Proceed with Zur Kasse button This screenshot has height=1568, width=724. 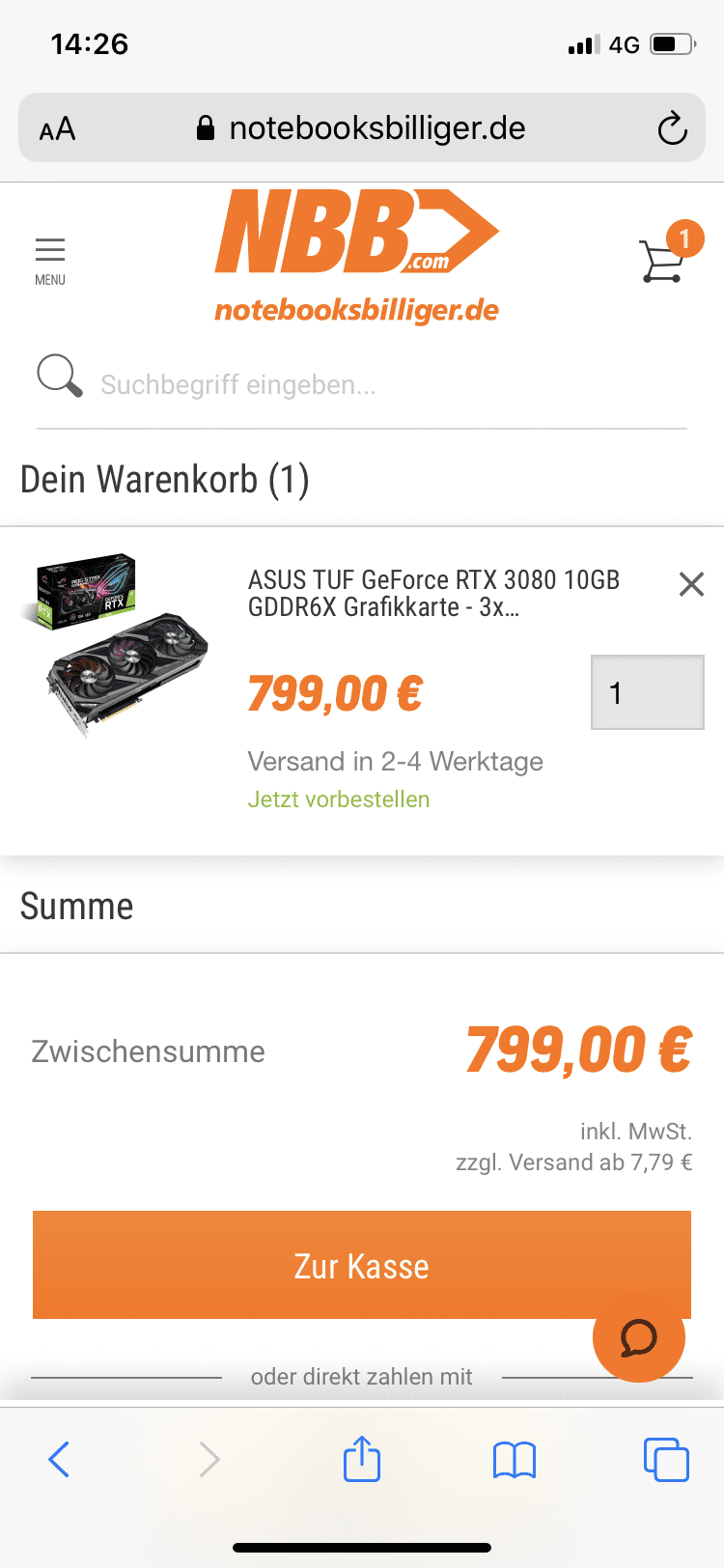[x=362, y=1265]
